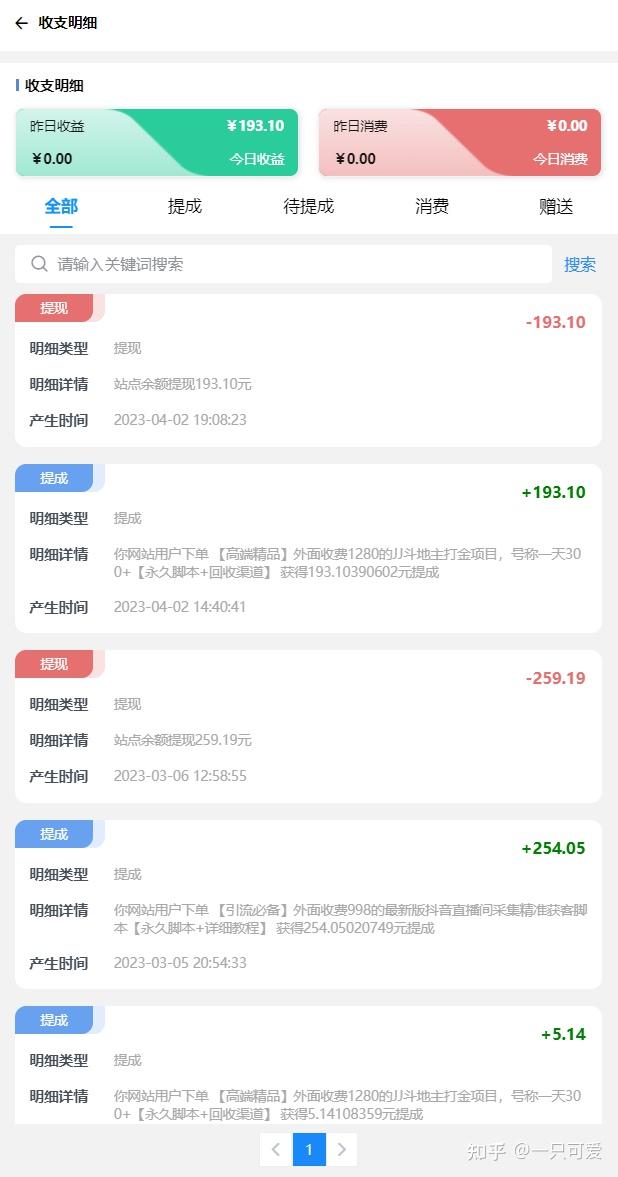This screenshot has width=618, height=1177.
Task: Go to previous page in pagination
Action: 276,1149
